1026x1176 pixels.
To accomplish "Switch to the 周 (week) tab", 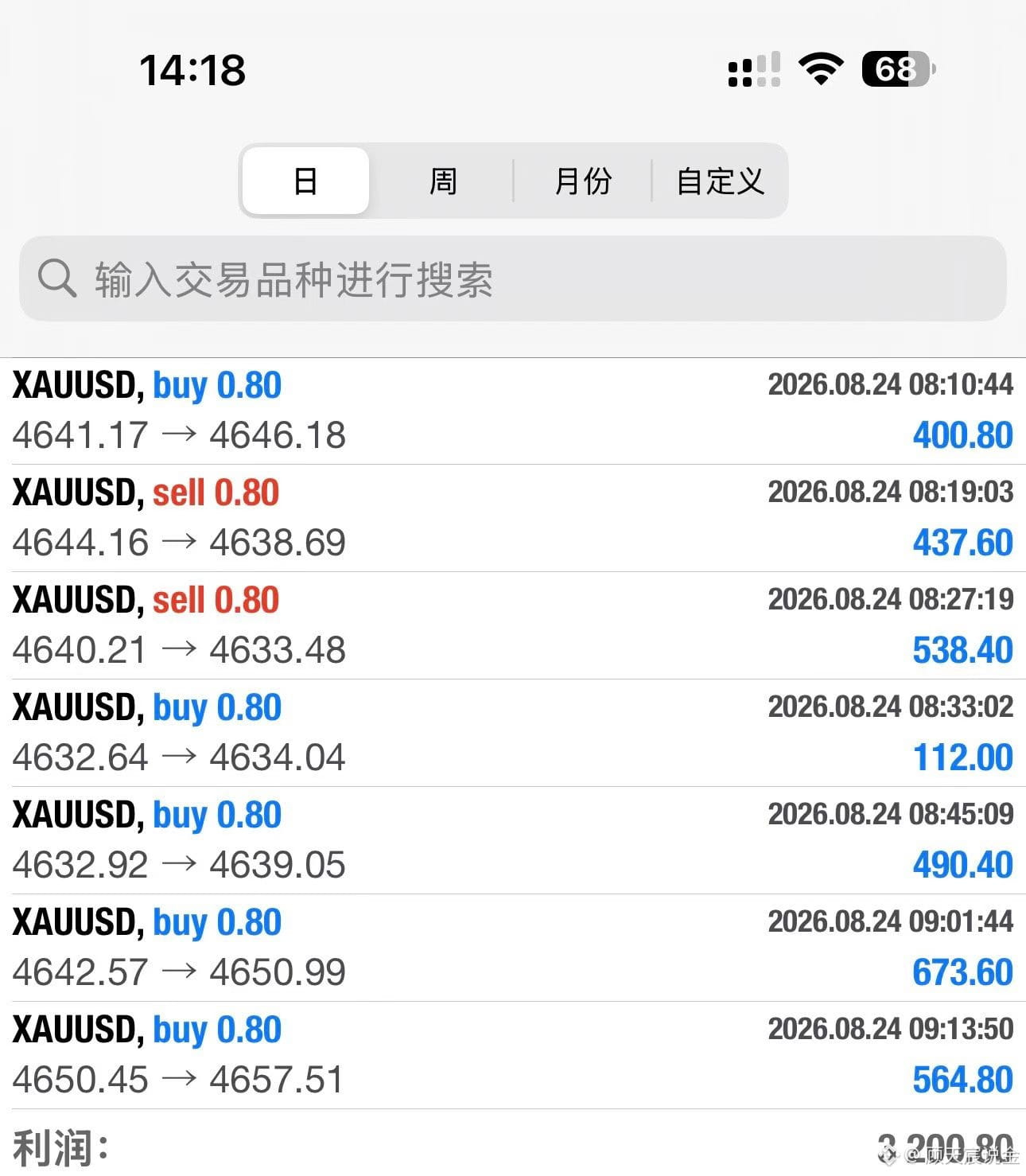I will (442, 181).
